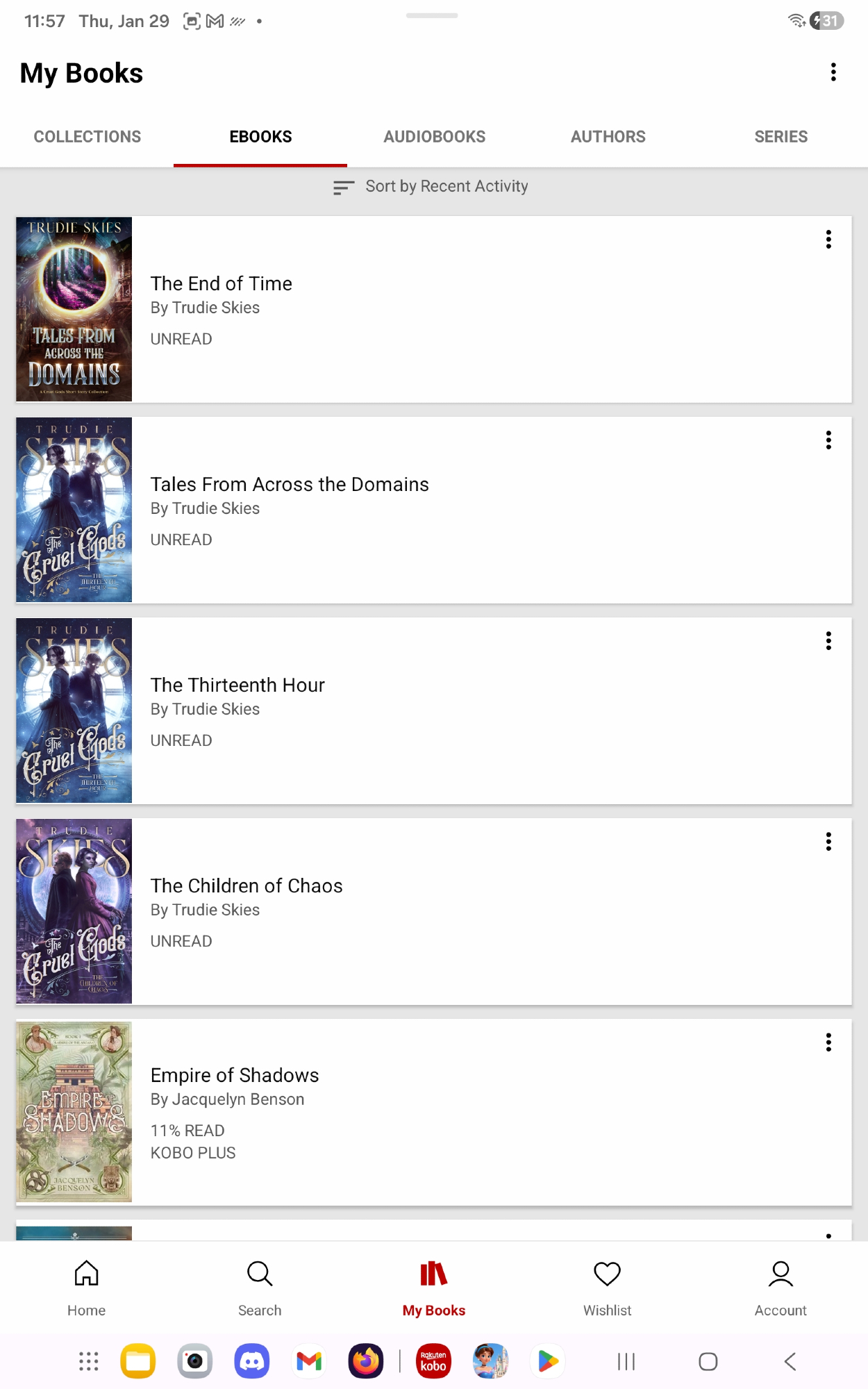This screenshot has width=868, height=1389.
Task: Show options for Tales From Across the Domains
Action: tap(828, 440)
